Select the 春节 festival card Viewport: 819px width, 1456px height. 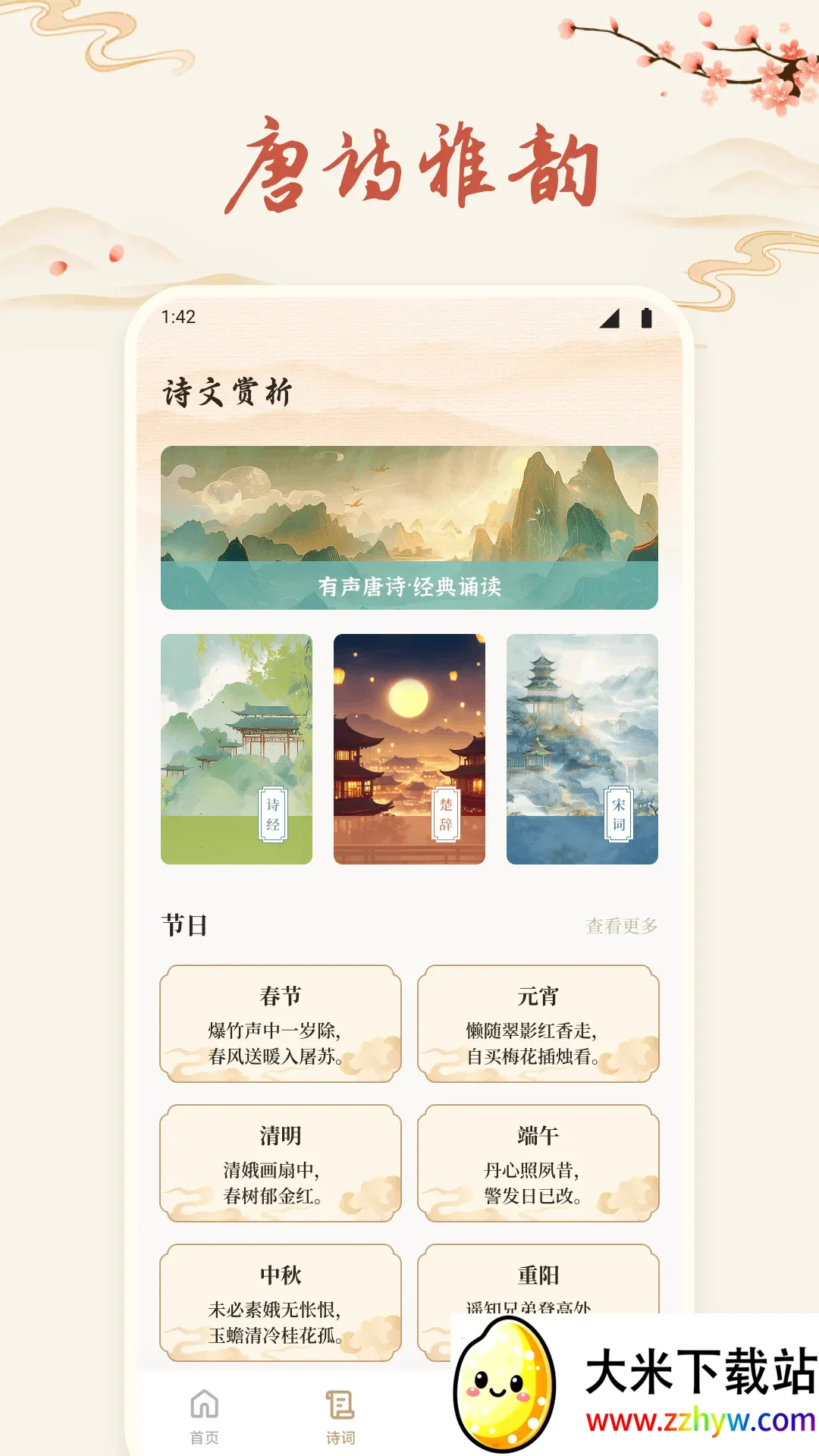click(281, 1024)
